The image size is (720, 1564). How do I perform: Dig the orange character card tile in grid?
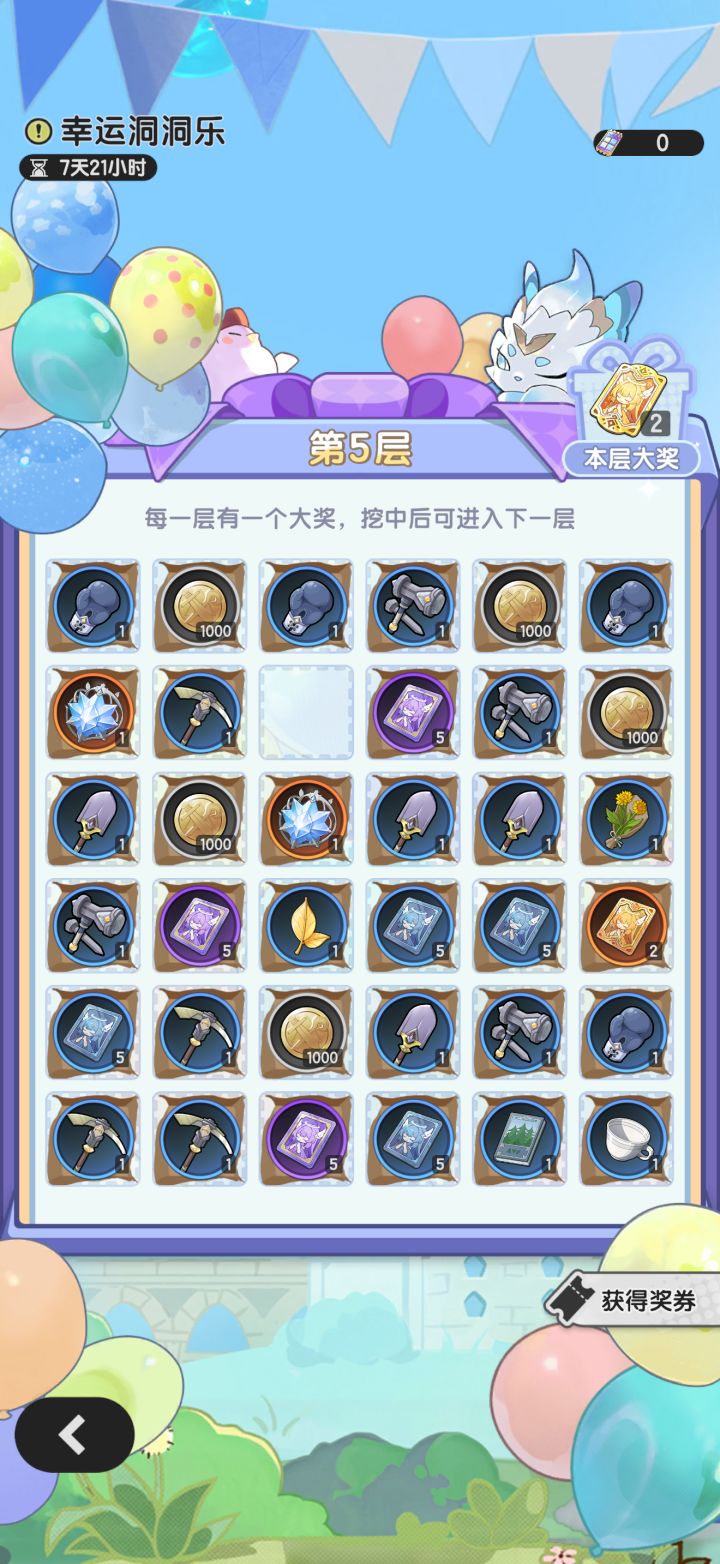626,926
